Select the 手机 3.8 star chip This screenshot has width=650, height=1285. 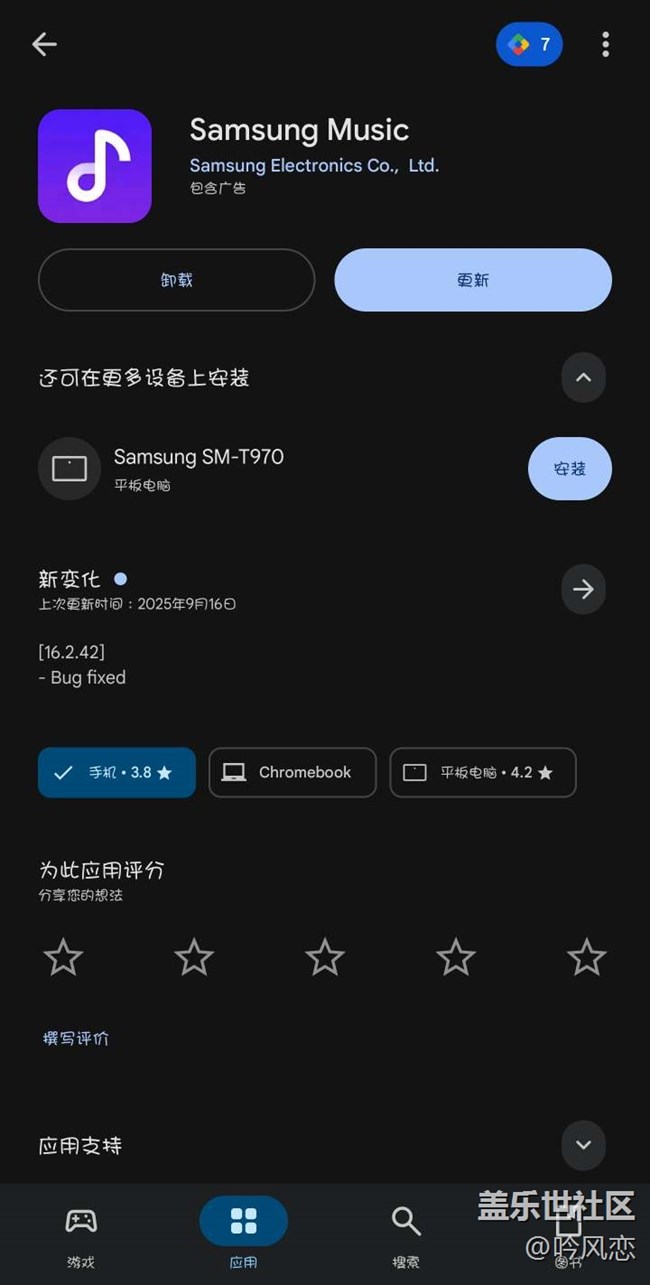117,772
